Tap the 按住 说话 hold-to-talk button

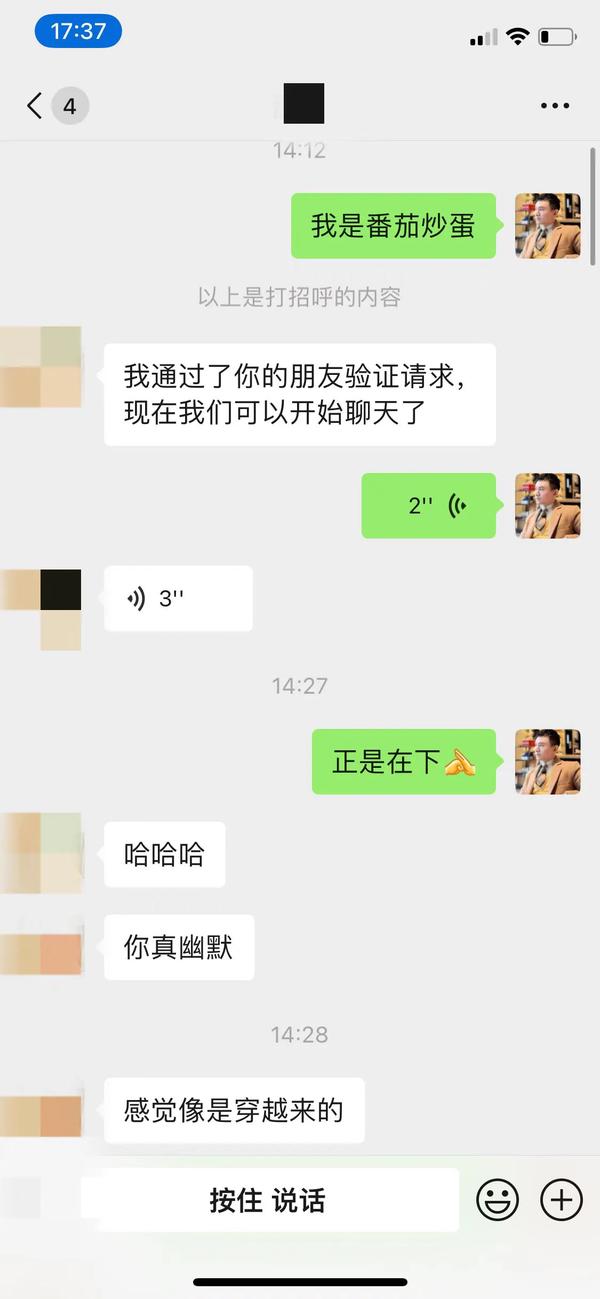pos(268,1200)
